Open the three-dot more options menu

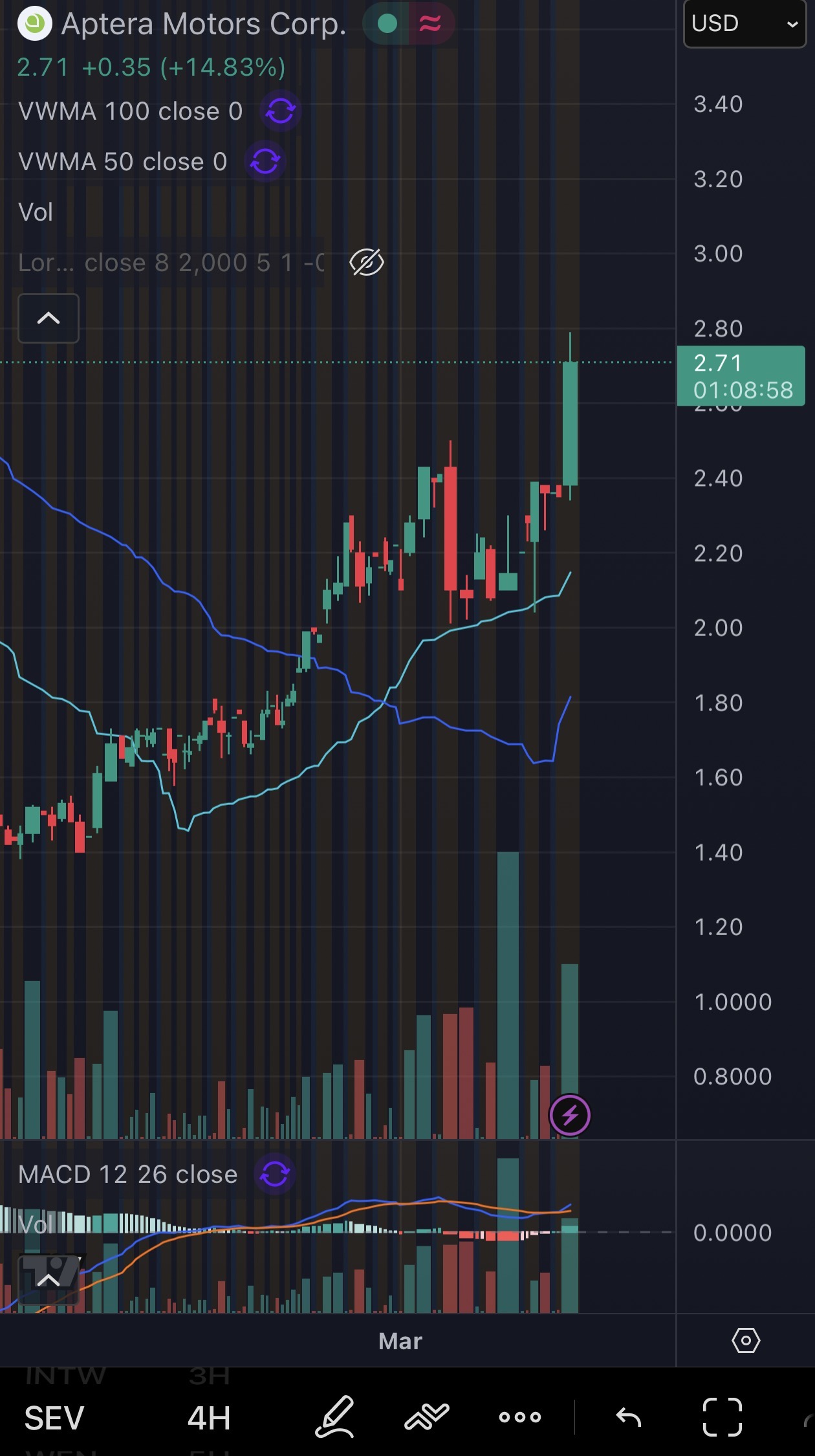(519, 1417)
